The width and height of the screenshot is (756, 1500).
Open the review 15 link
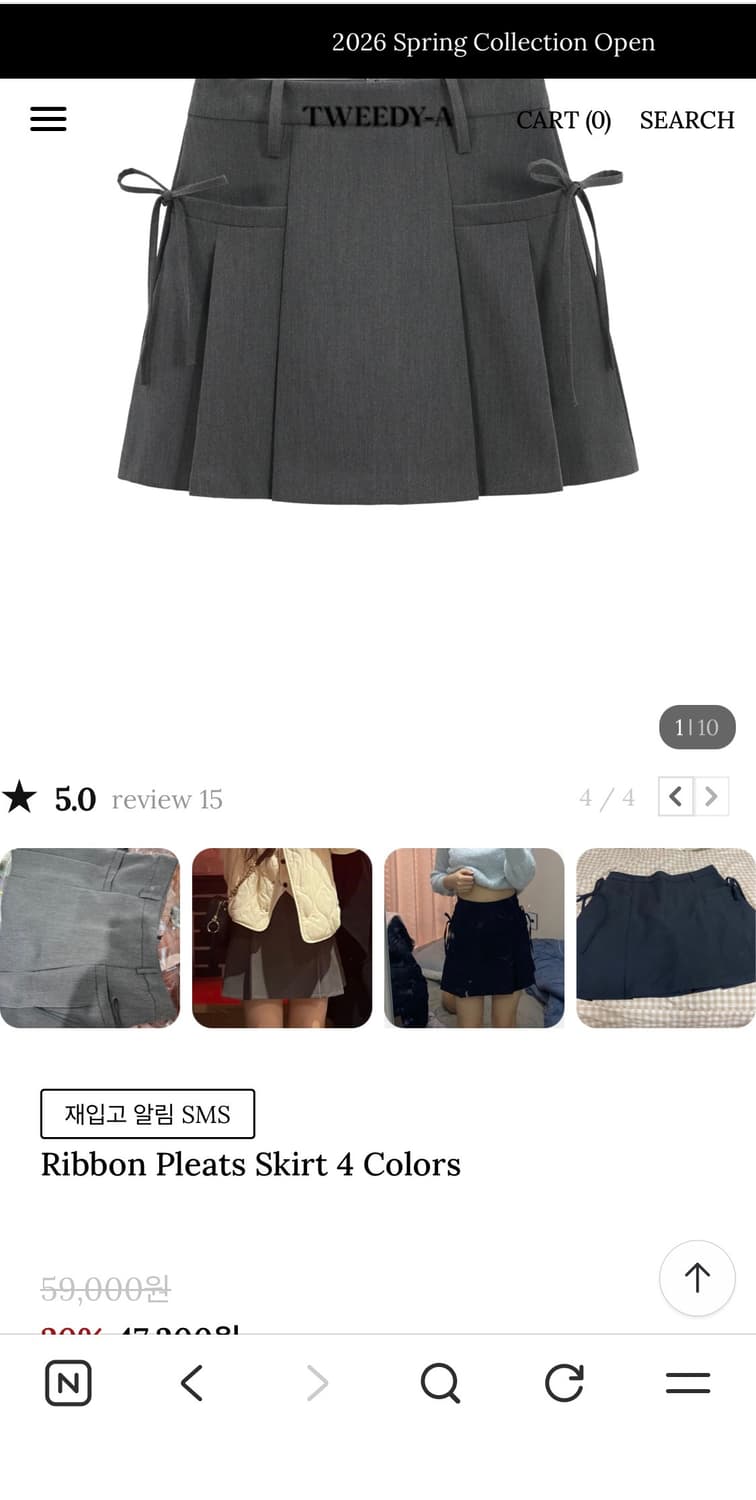coord(167,799)
